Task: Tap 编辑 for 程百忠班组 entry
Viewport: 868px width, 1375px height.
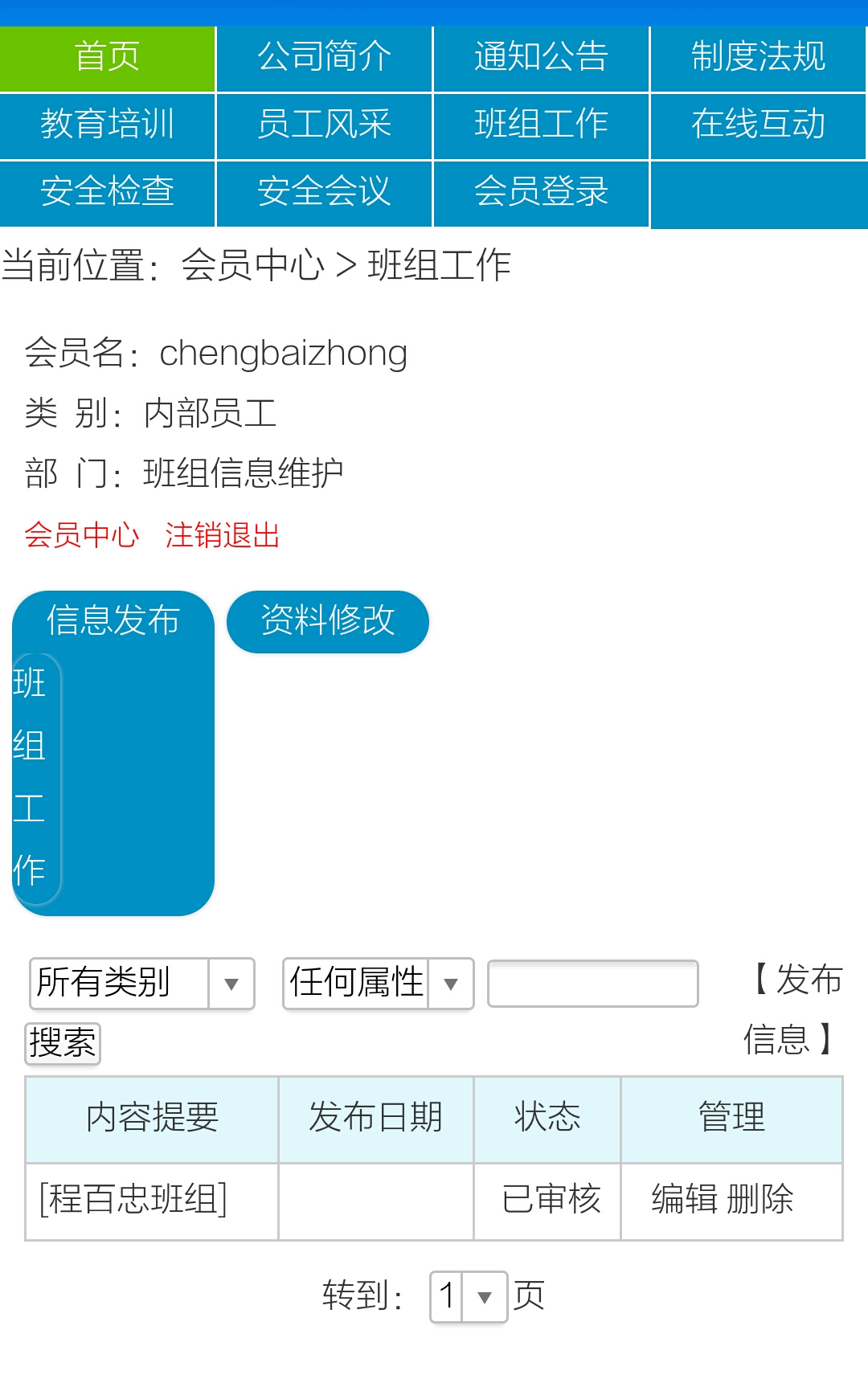Action: tap(684, 1200)
